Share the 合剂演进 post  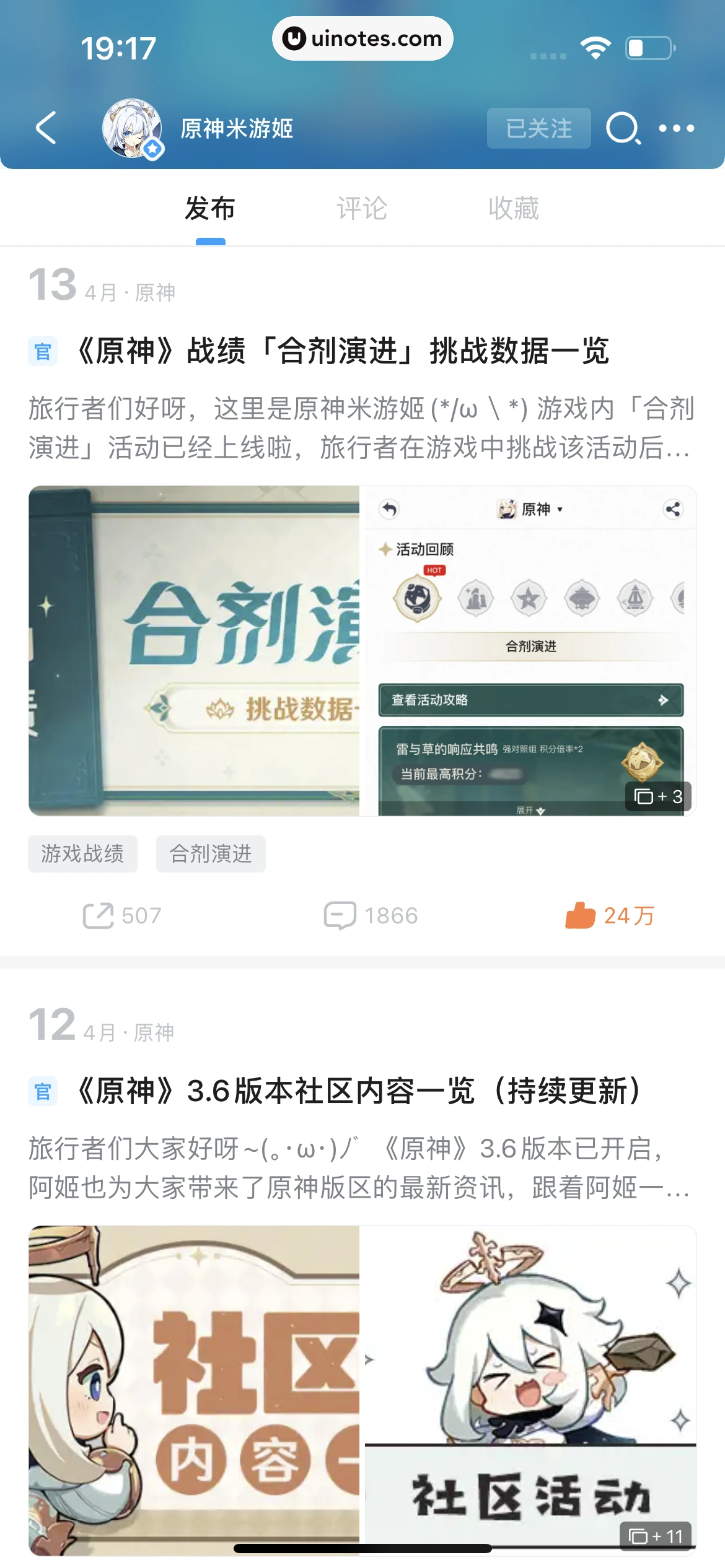click(122, 915)
